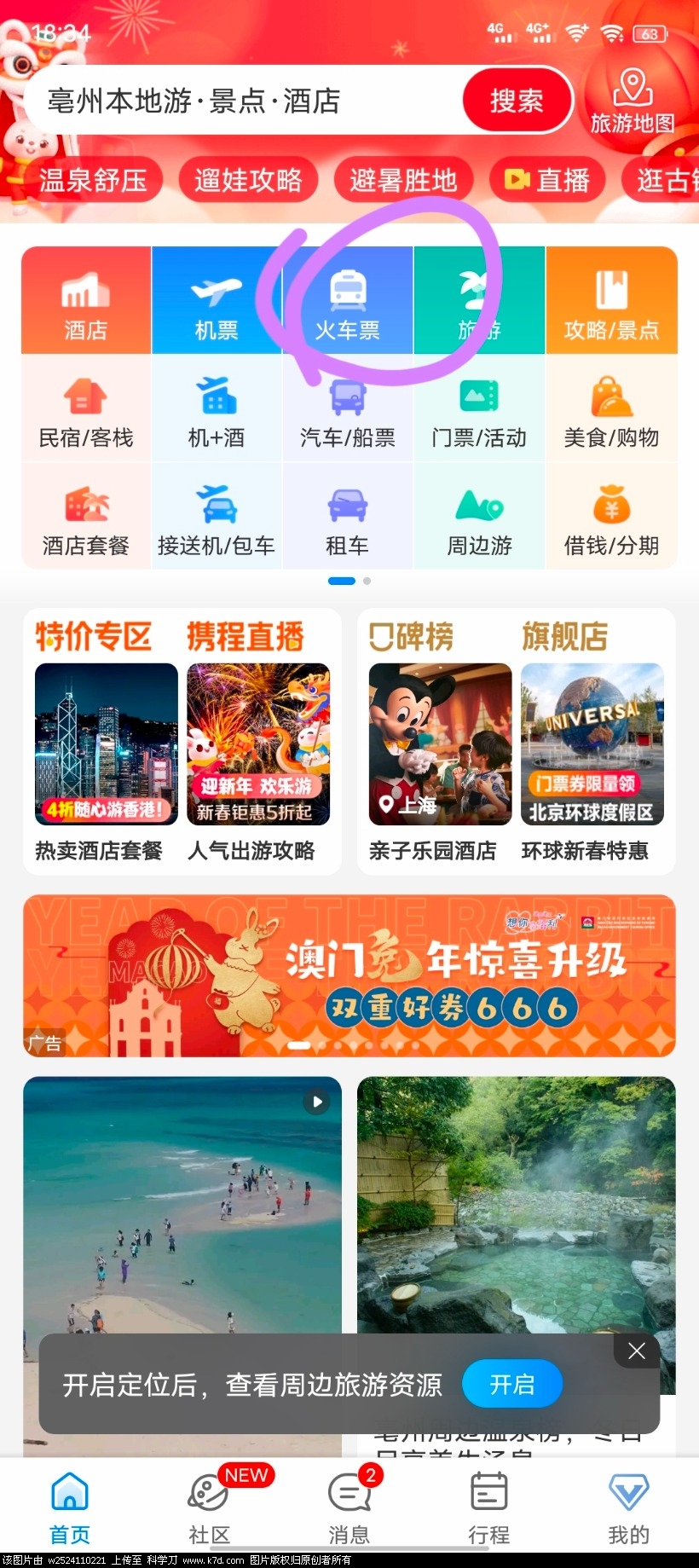Screen dimensions: 699x1568
Task: Open the 澳门兔年惊喜升级 banner
Action: pyautogui.click(x=349, y=975)
